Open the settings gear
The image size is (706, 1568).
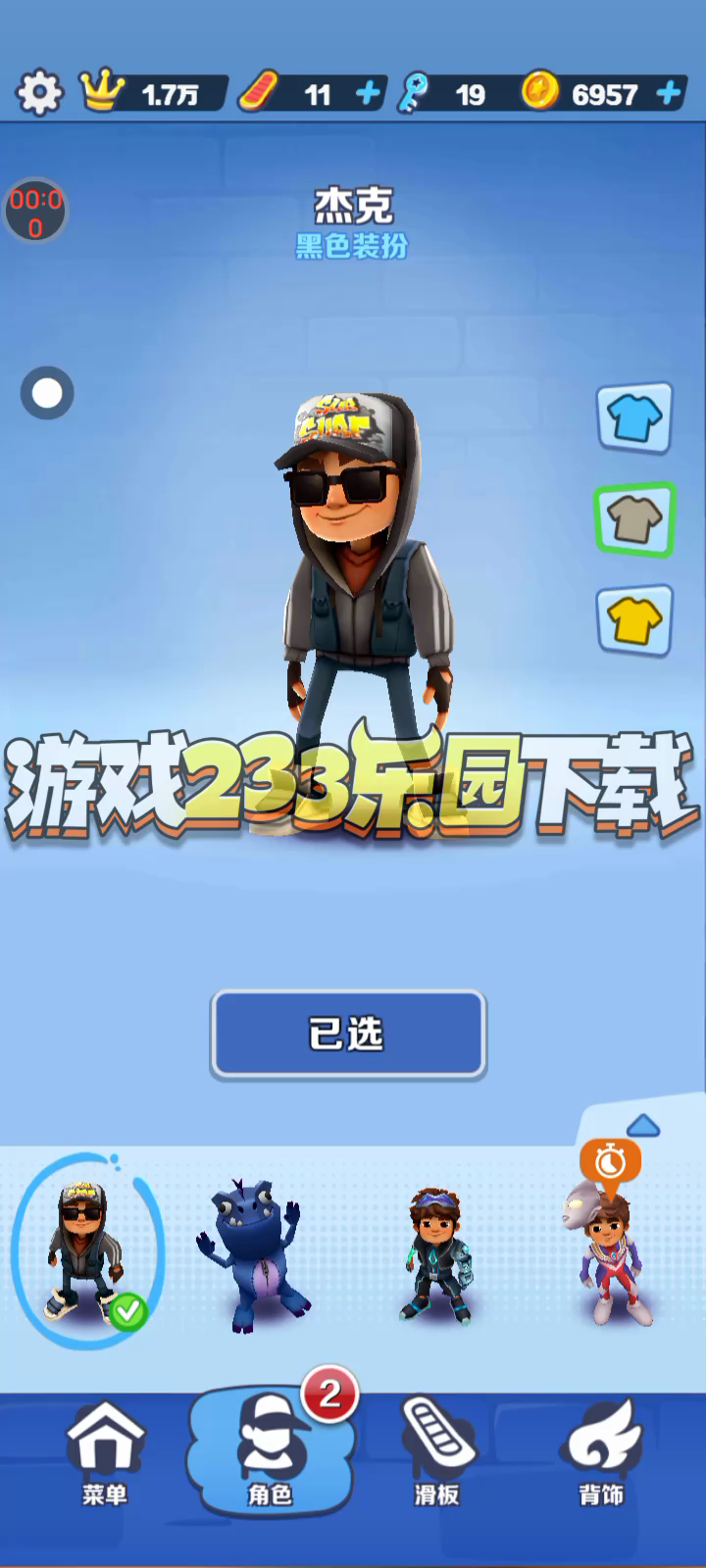pyautogui.click(x=39, y=93)
